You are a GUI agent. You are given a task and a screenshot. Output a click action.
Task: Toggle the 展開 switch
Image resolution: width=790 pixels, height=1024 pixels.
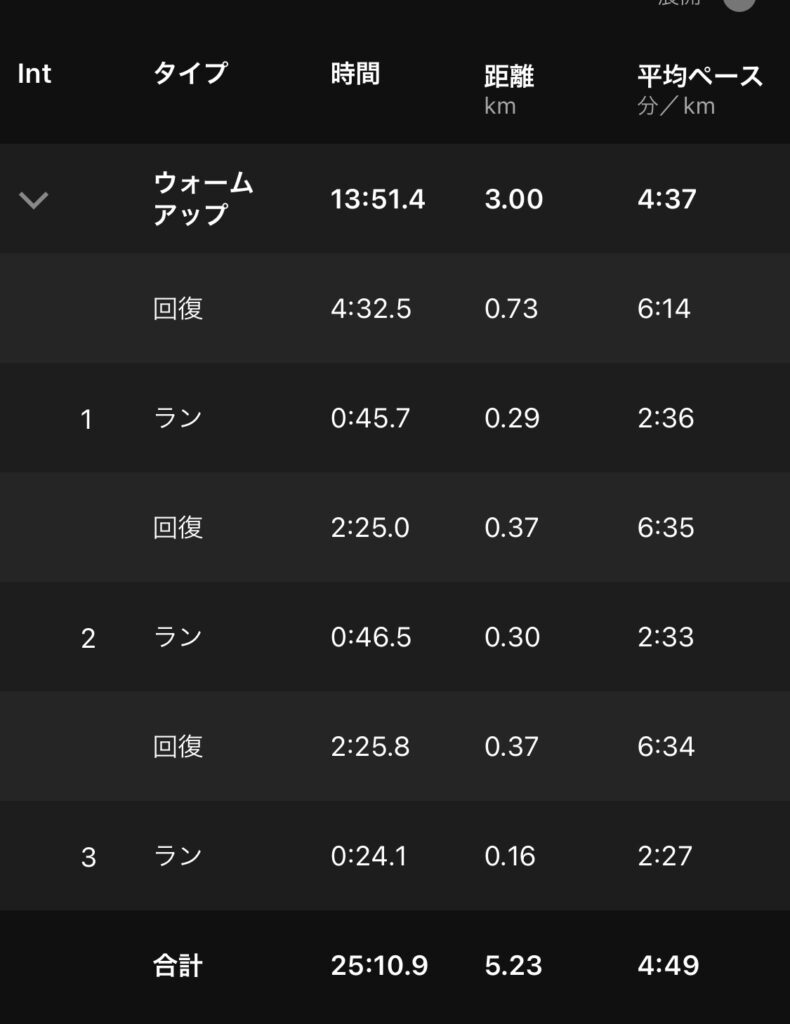coord(738,3)
